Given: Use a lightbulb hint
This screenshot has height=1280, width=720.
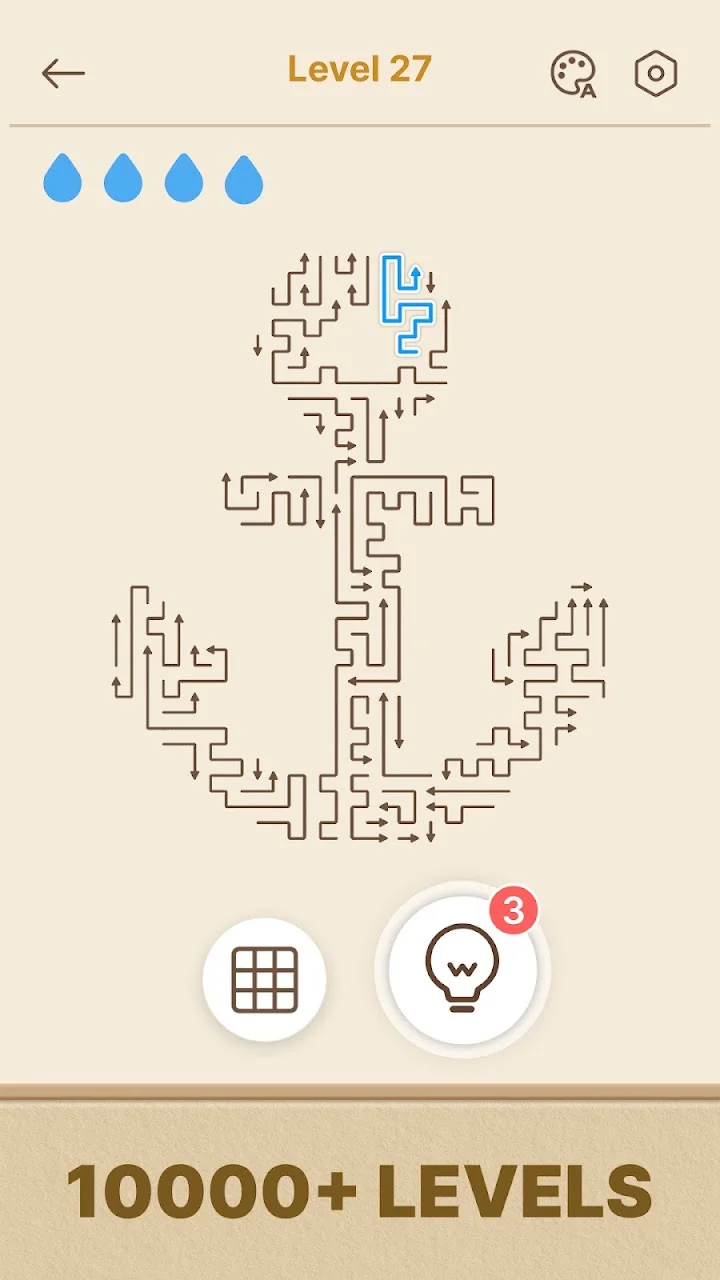Looking at the screenshot, I should pos(462,968).
